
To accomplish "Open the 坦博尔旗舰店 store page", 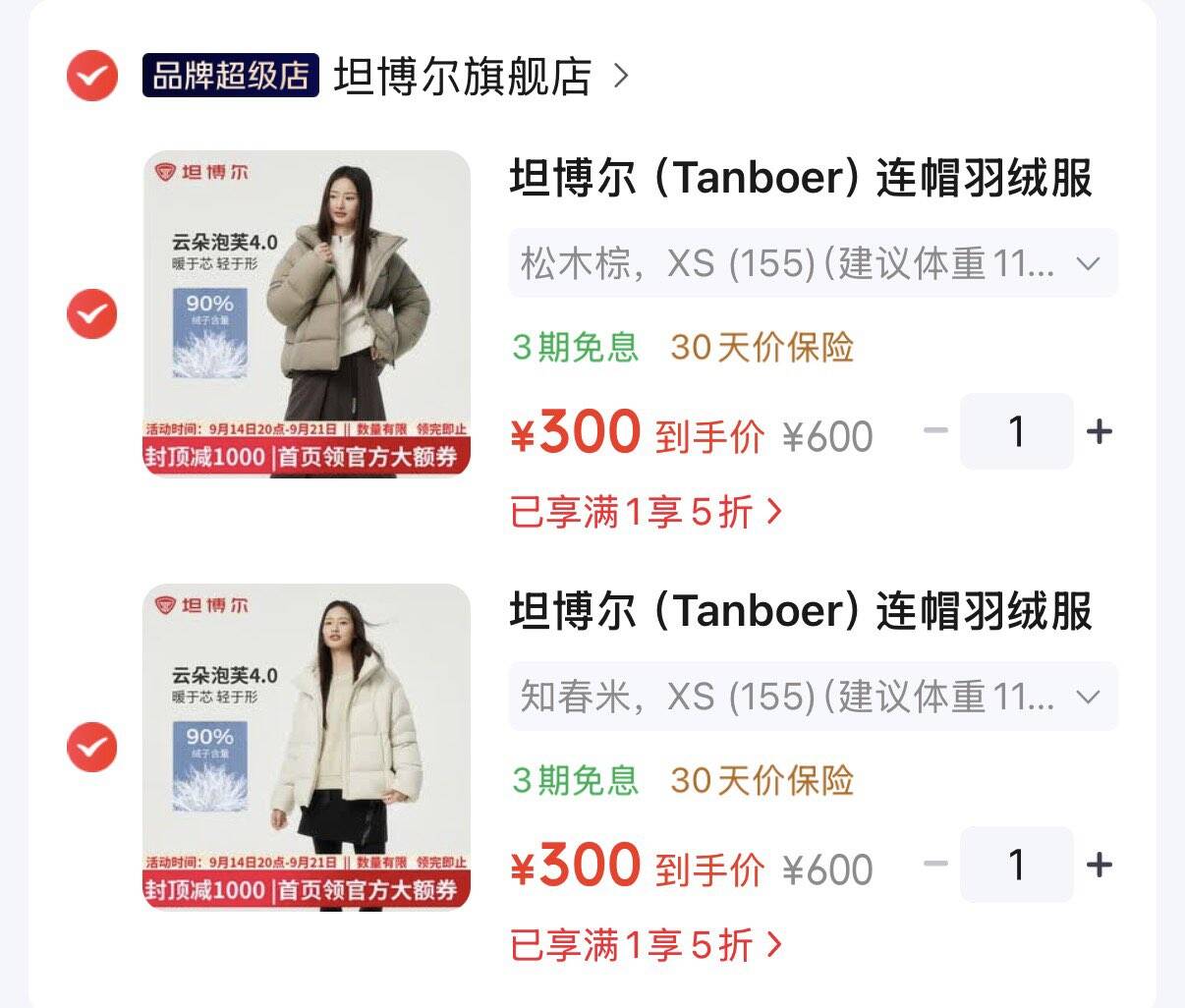I will (x=480, y=76).
